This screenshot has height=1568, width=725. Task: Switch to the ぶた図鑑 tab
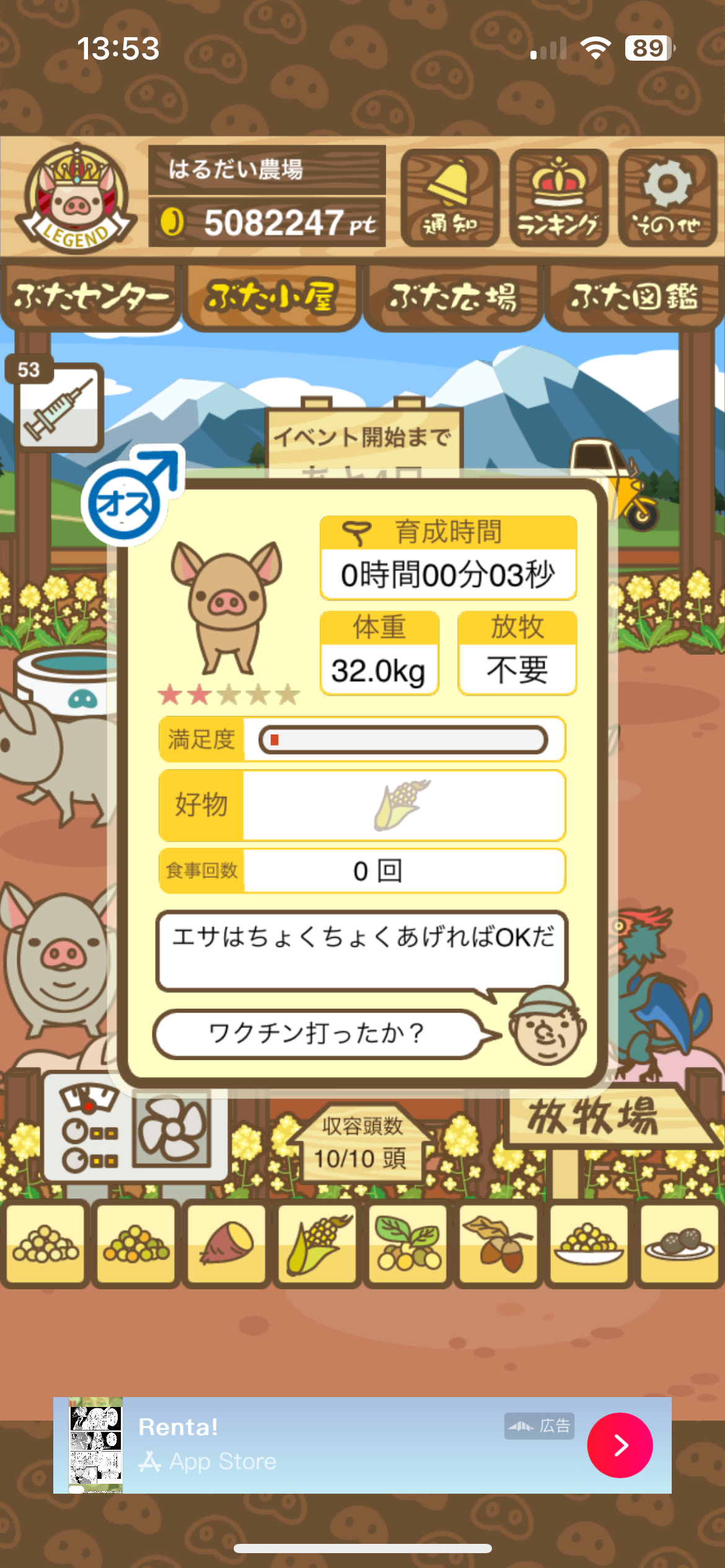(635, 297)
